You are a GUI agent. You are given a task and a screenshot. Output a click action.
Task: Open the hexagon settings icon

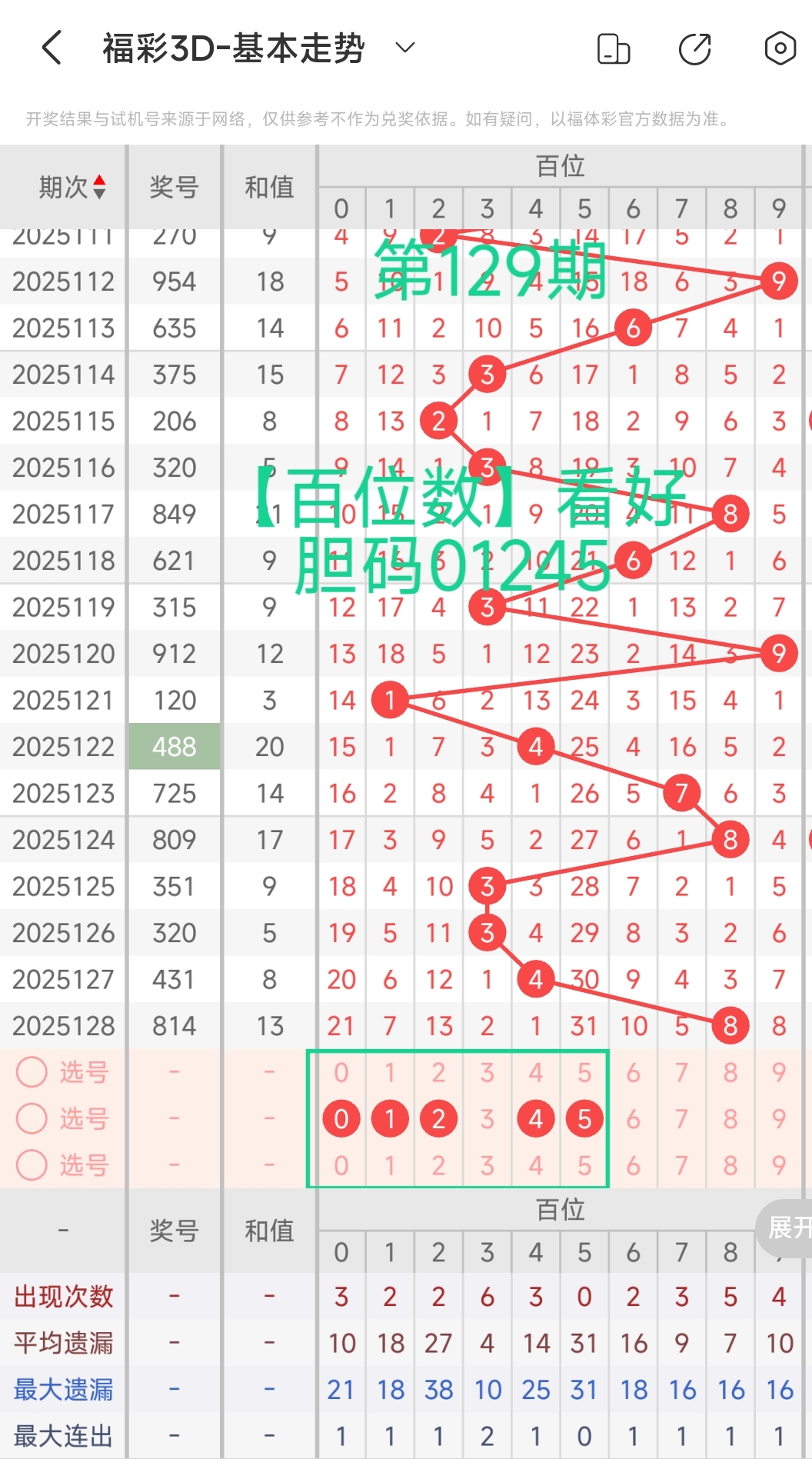780,48
